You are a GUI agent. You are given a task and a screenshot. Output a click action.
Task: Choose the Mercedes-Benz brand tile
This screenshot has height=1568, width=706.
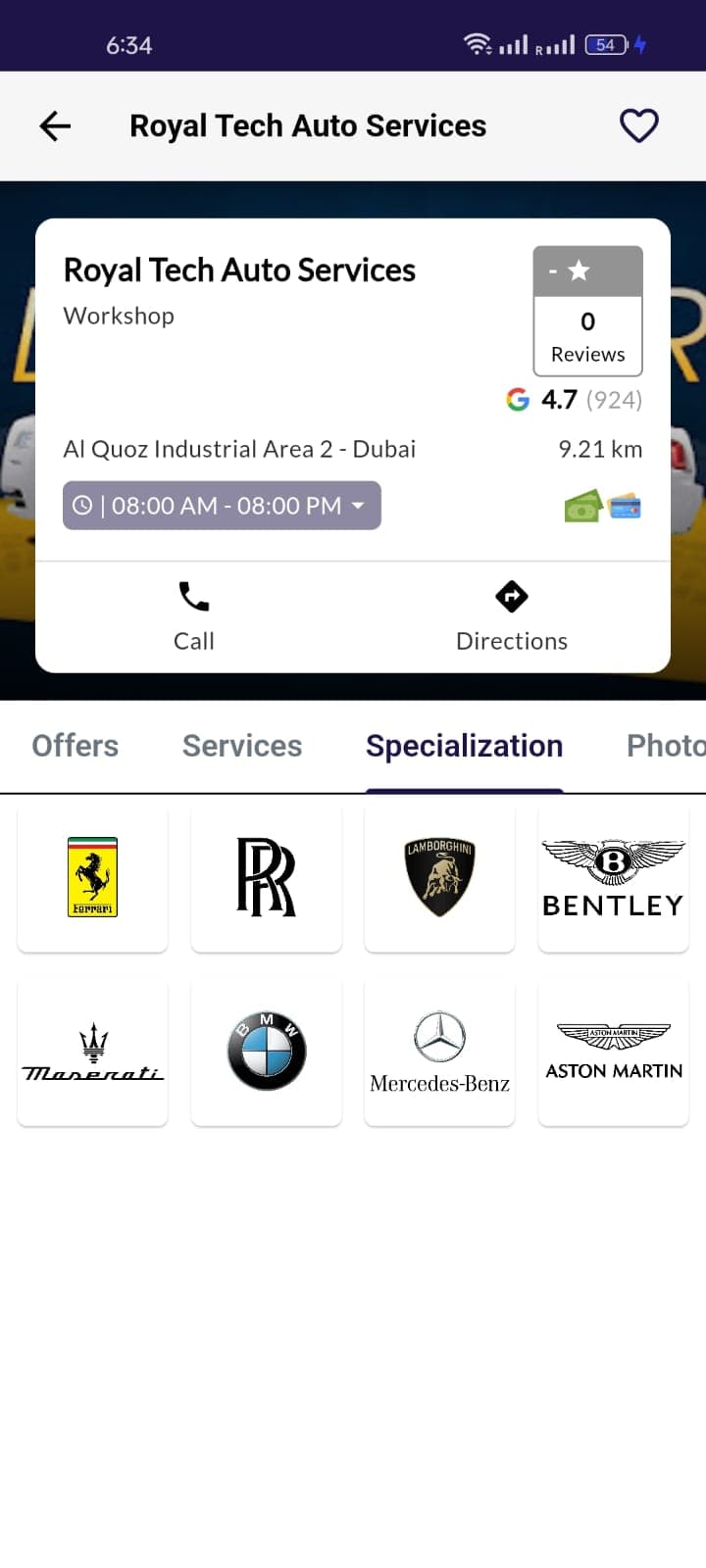click(x=439, y=1052)
